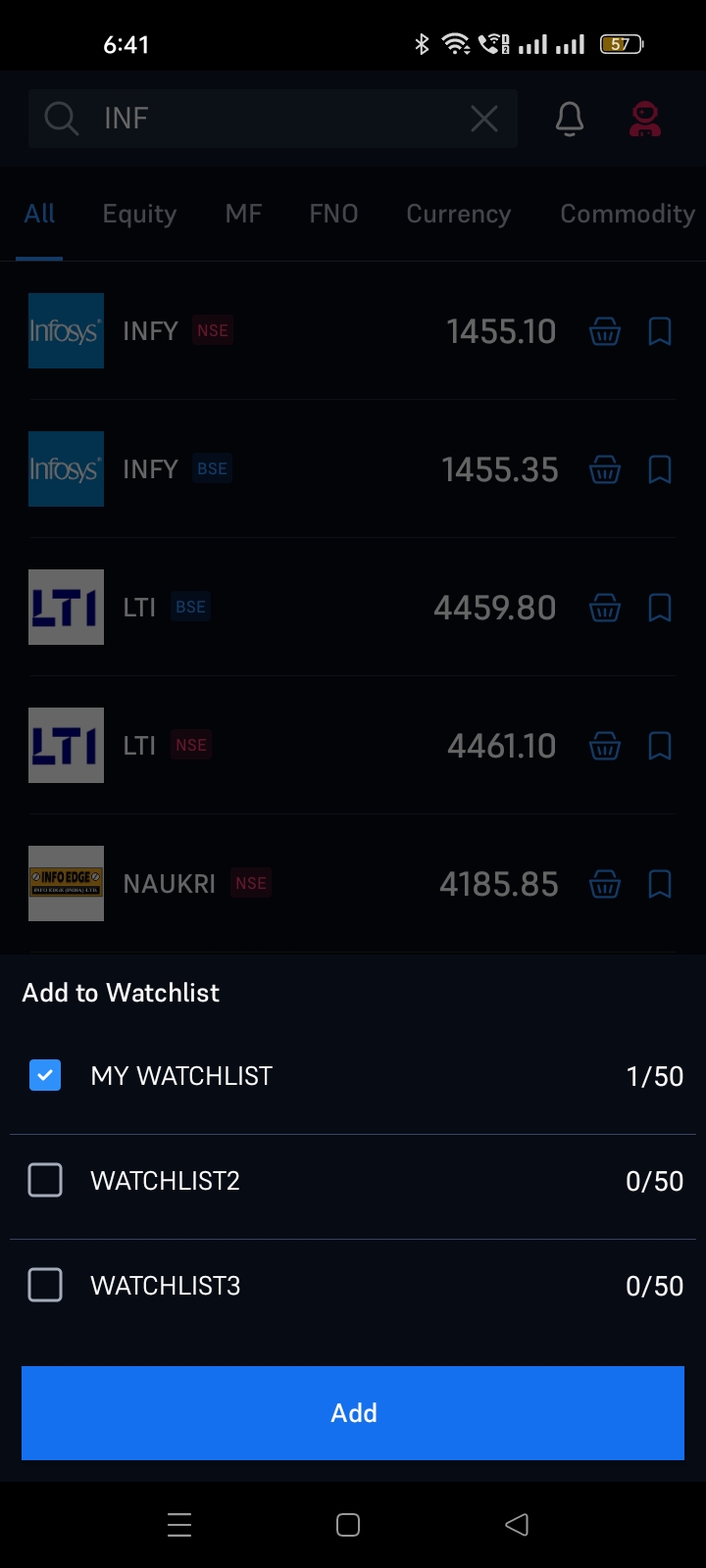Tick the WATCHLIST3 checkbox
Image resolution: width=706 pixels, height=1568 pixels.
click(x=45, y=1285)
